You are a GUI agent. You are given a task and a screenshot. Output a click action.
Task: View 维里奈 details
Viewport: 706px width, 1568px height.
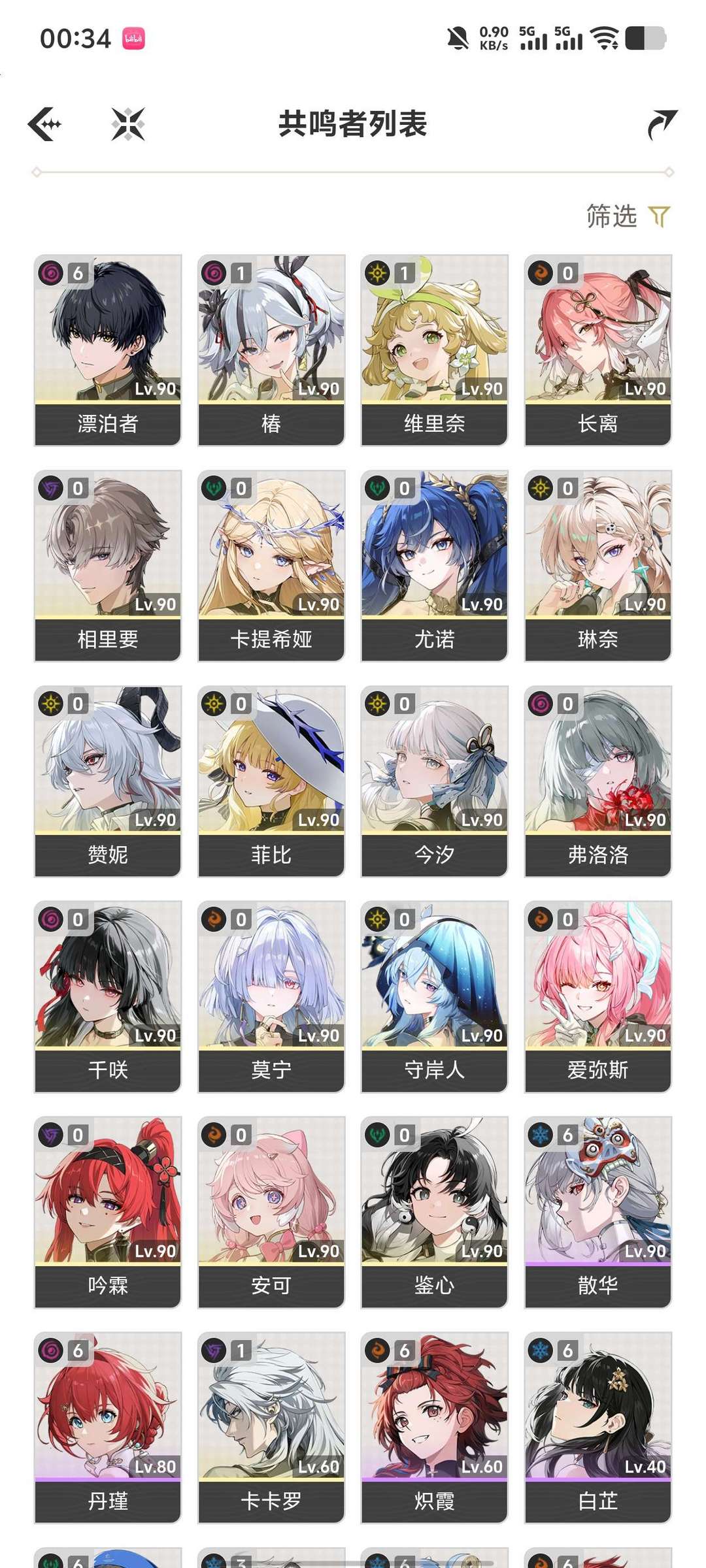pyautogui.click(x=435, y=350)
